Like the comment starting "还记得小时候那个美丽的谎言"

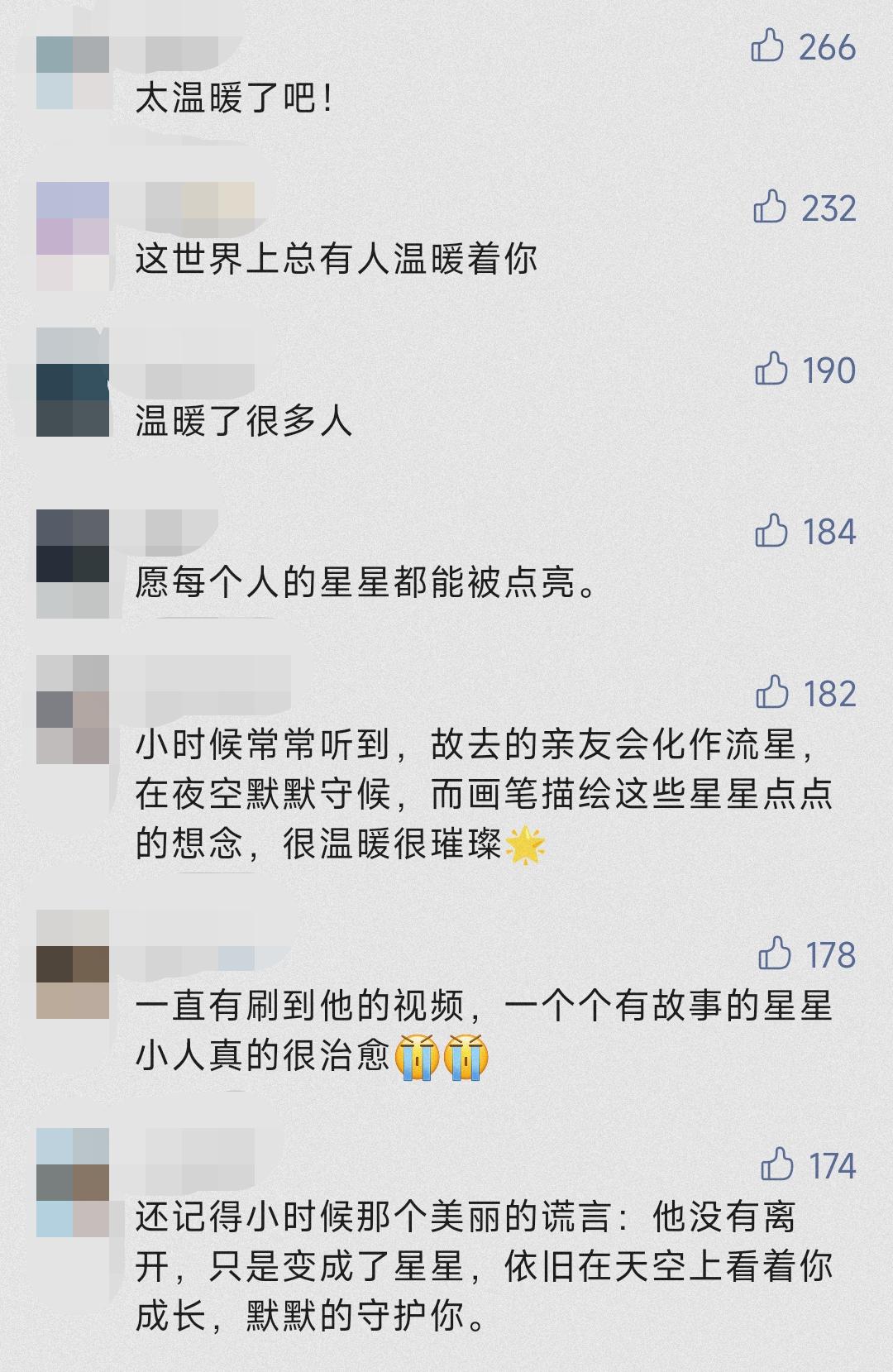pos(776,1165)
